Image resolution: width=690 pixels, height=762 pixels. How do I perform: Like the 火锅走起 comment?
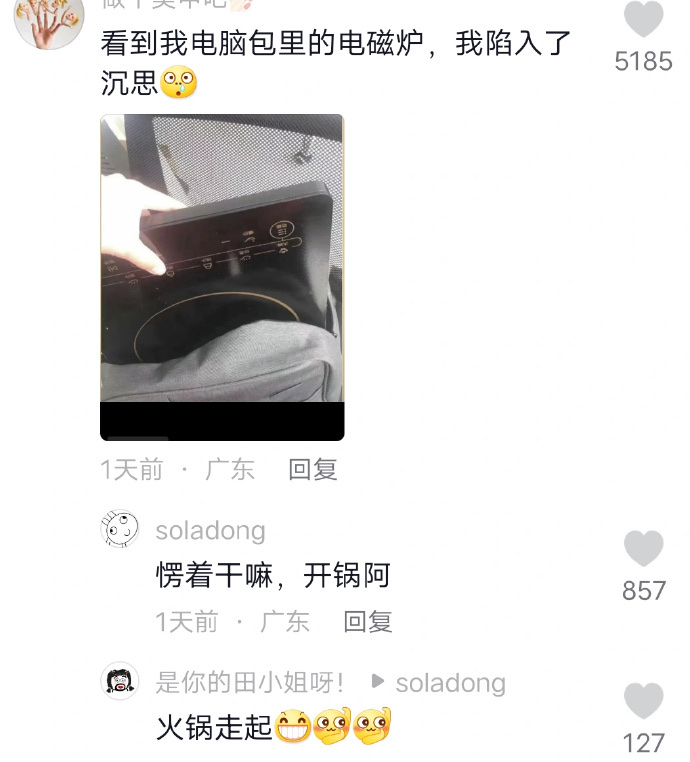coord(643,701)
